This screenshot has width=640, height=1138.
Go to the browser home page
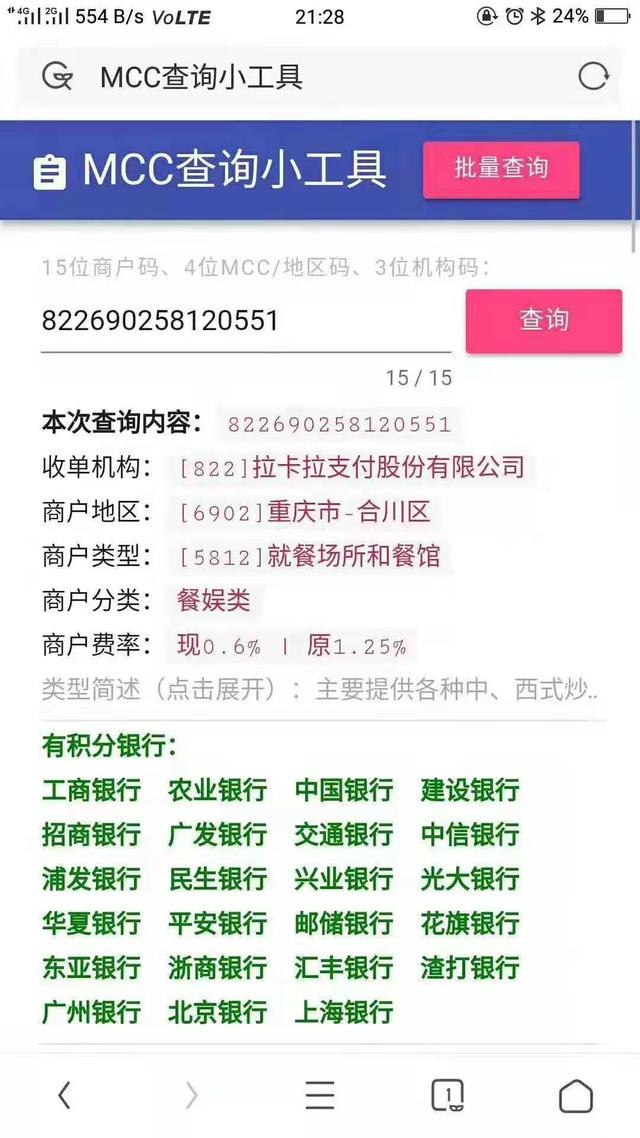point(575,1096)
